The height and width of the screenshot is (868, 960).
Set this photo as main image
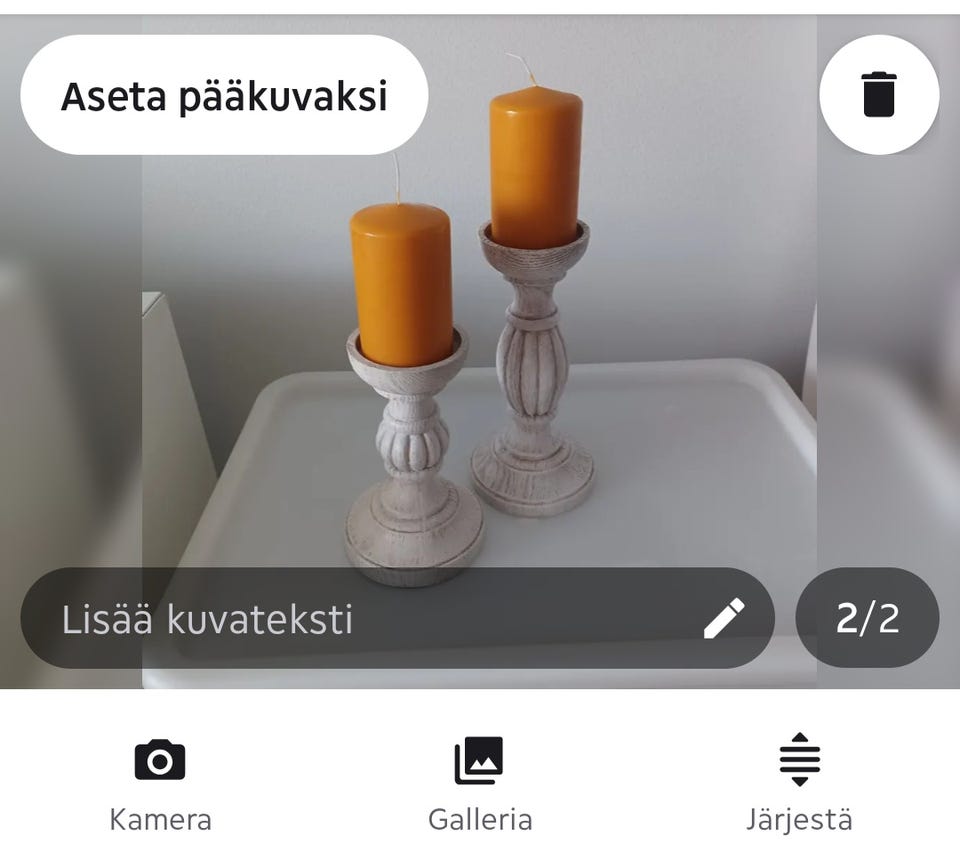(224, 96)
